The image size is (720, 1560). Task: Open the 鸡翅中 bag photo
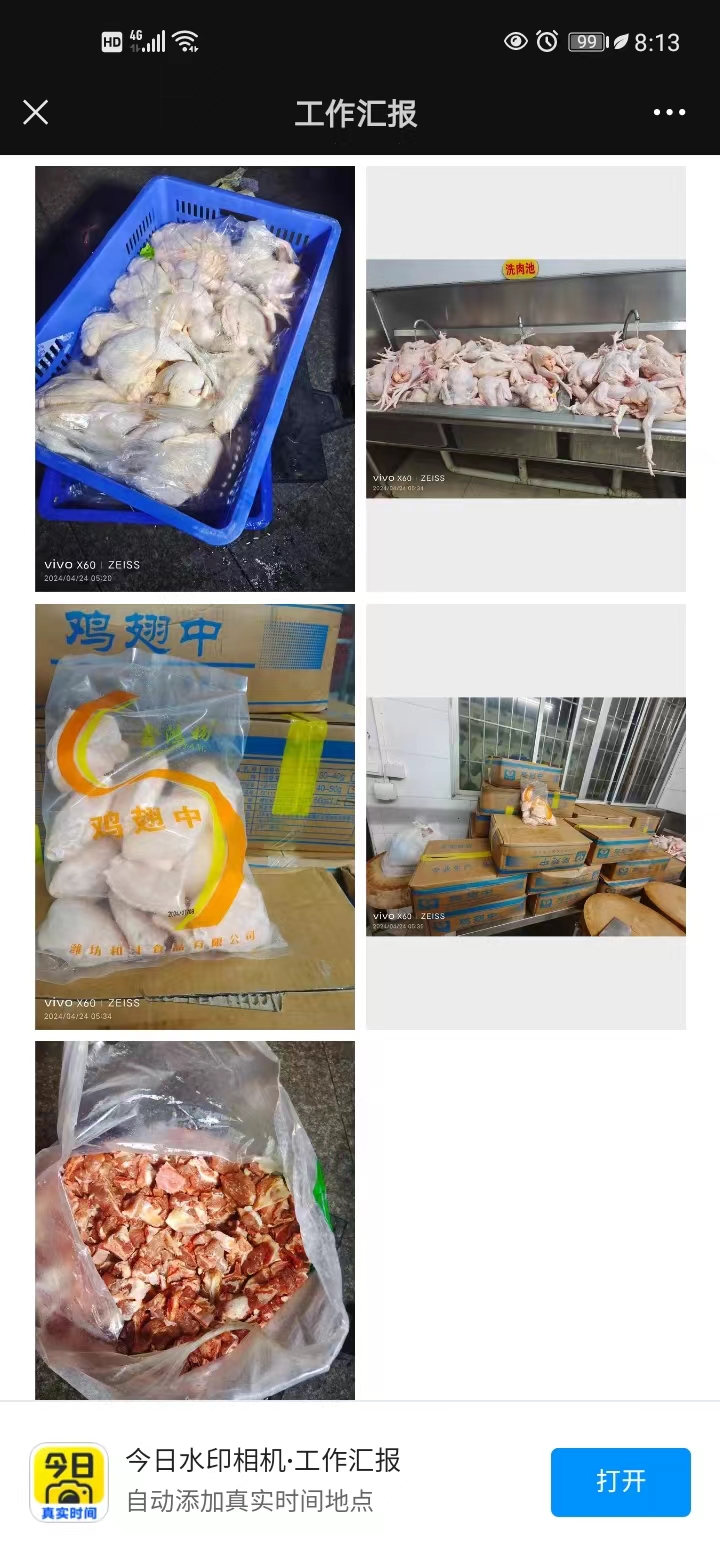coord(195,816)
